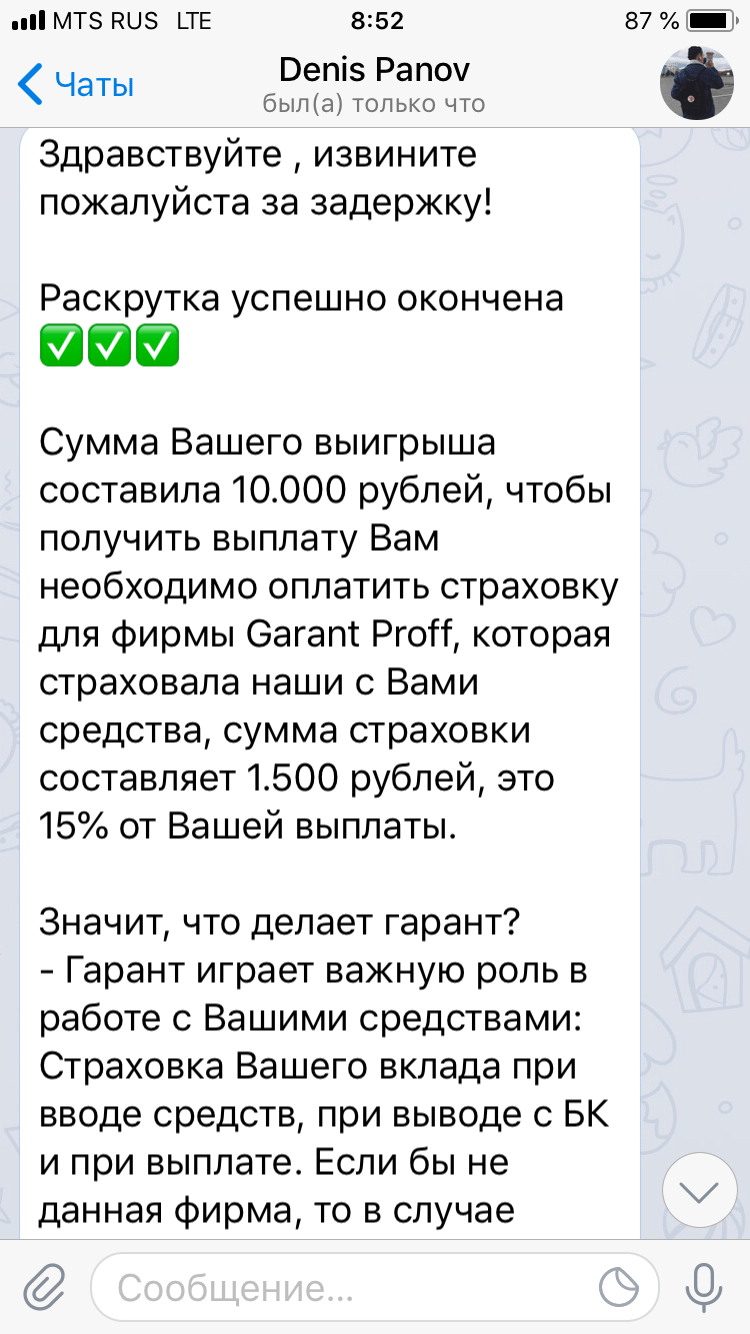This screenshot has width=750, height=1334.
Task: Focus the Сообщение message field
Action: click(340, 1288)
